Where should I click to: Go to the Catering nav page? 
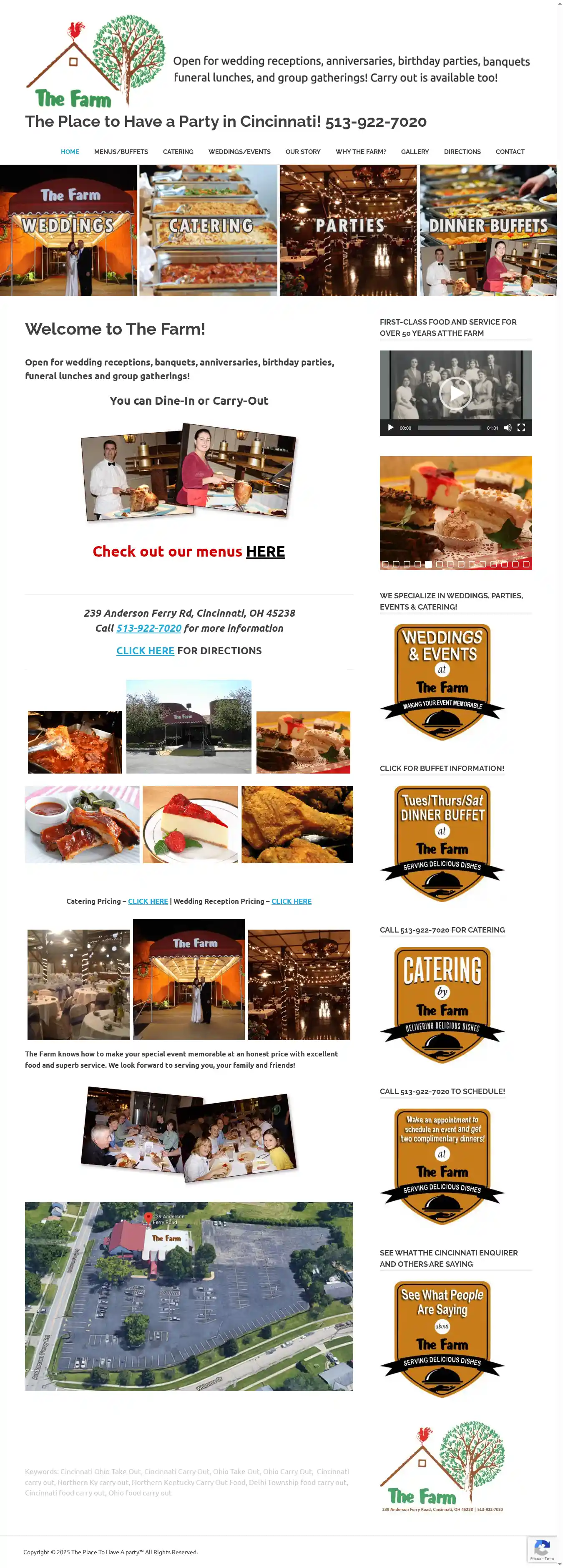pyautogui.click(x=178, y=151)
